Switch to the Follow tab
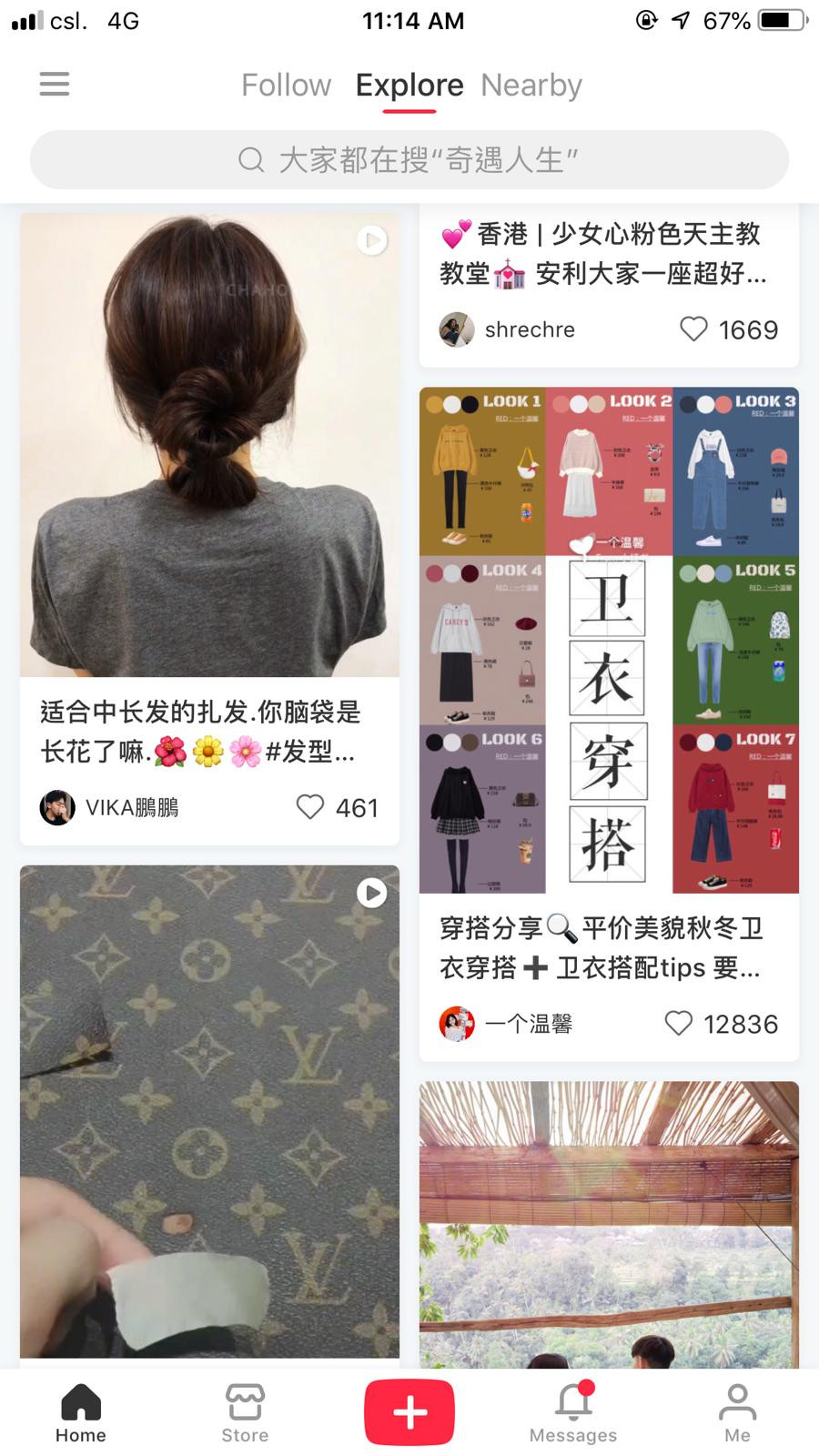Viewport: 819px width, 1456px height. 286,86
